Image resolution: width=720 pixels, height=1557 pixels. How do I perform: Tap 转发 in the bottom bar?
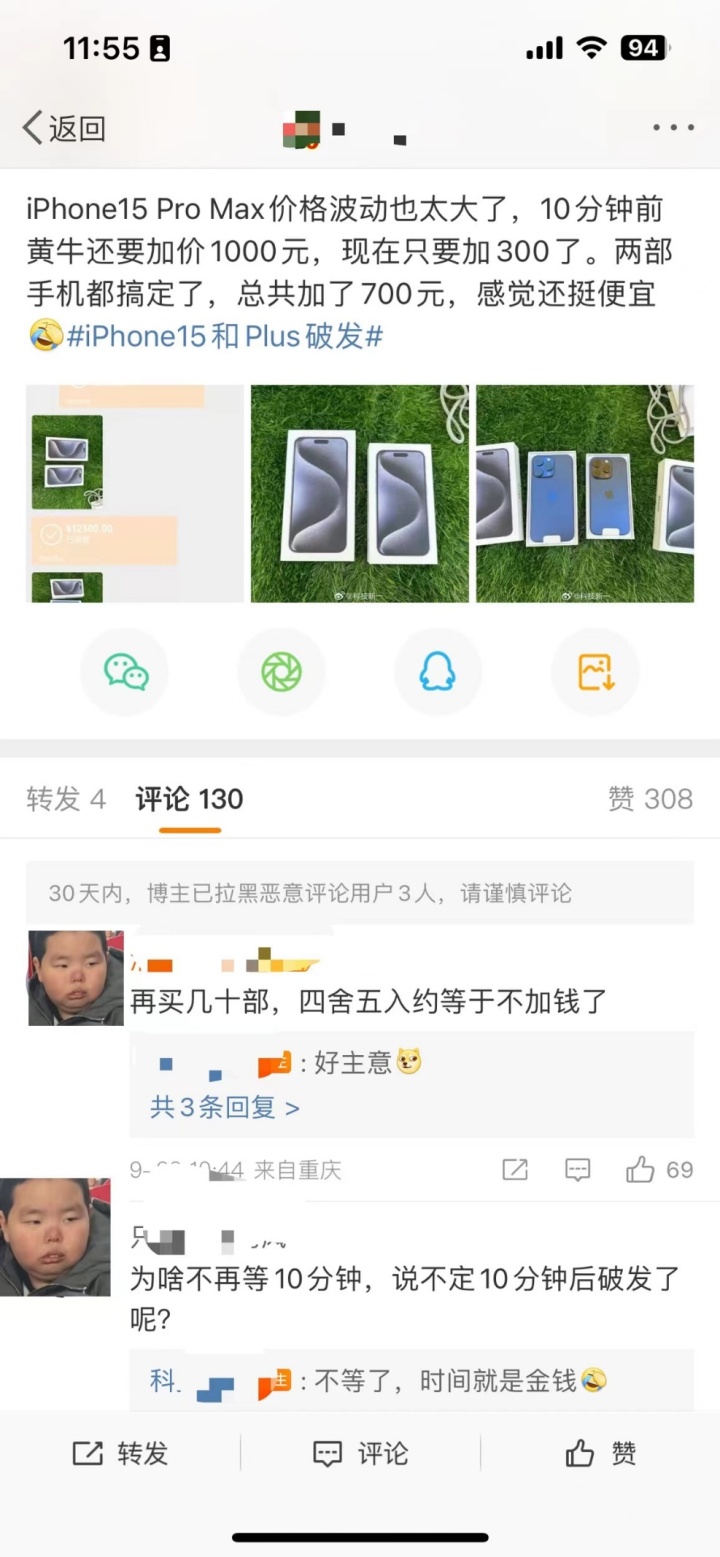(x=120, y=1453)
